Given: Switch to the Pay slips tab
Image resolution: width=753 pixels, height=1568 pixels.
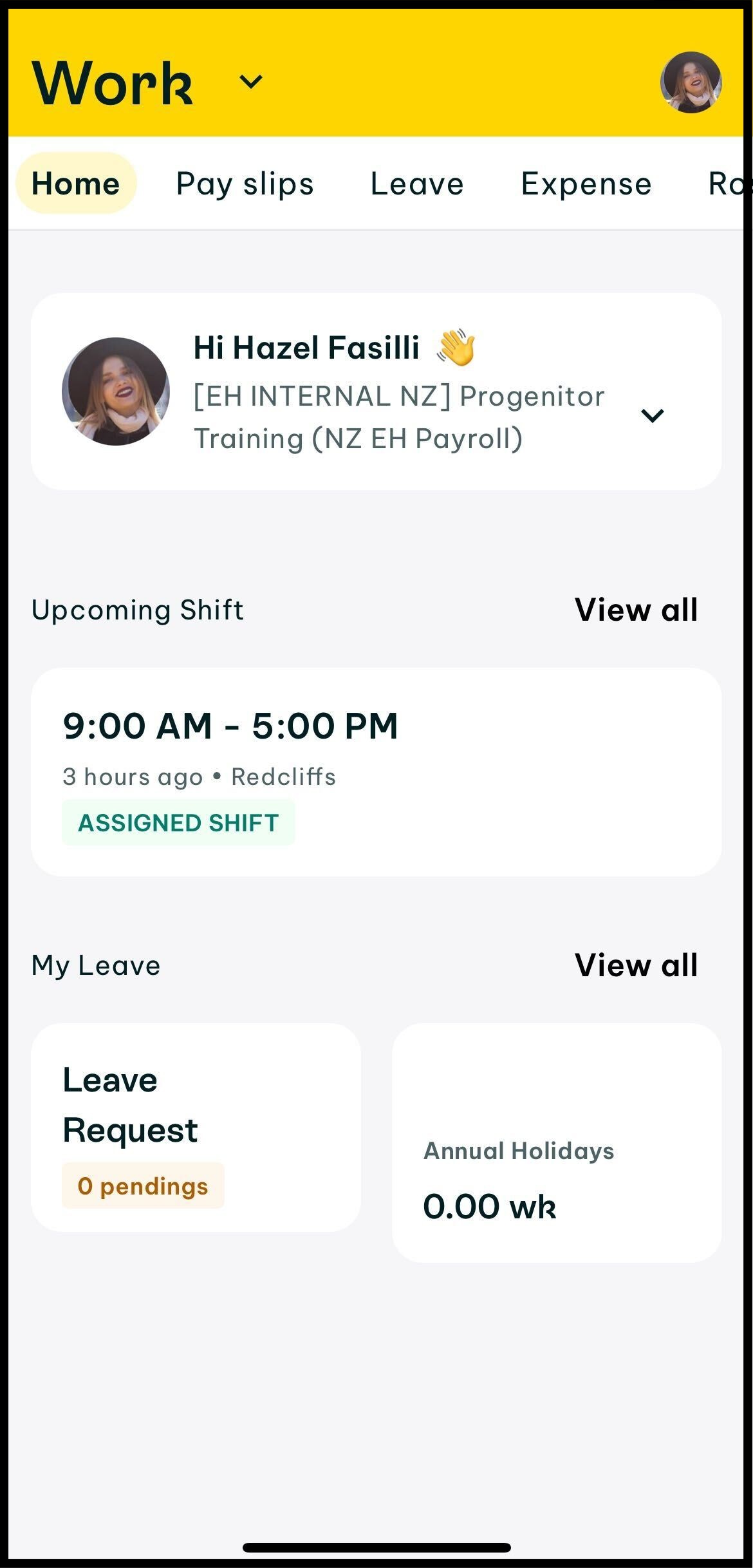Looking at the screenshot, I should click(x=245, y=184).
